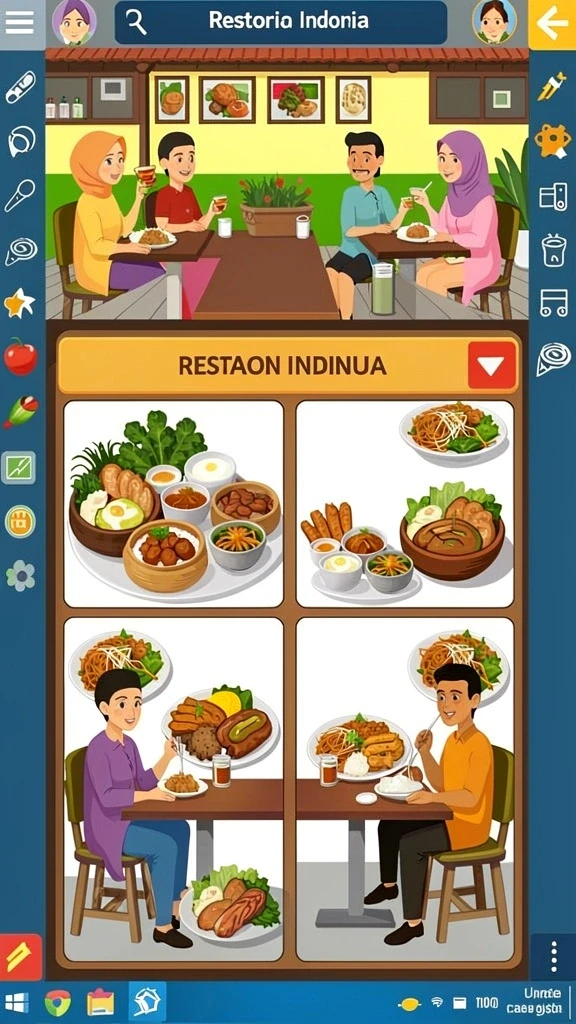Viewport: 576px width, 1024px height.
Task: Open the card with the purple-shirt diner
Action: pos(174,789)
